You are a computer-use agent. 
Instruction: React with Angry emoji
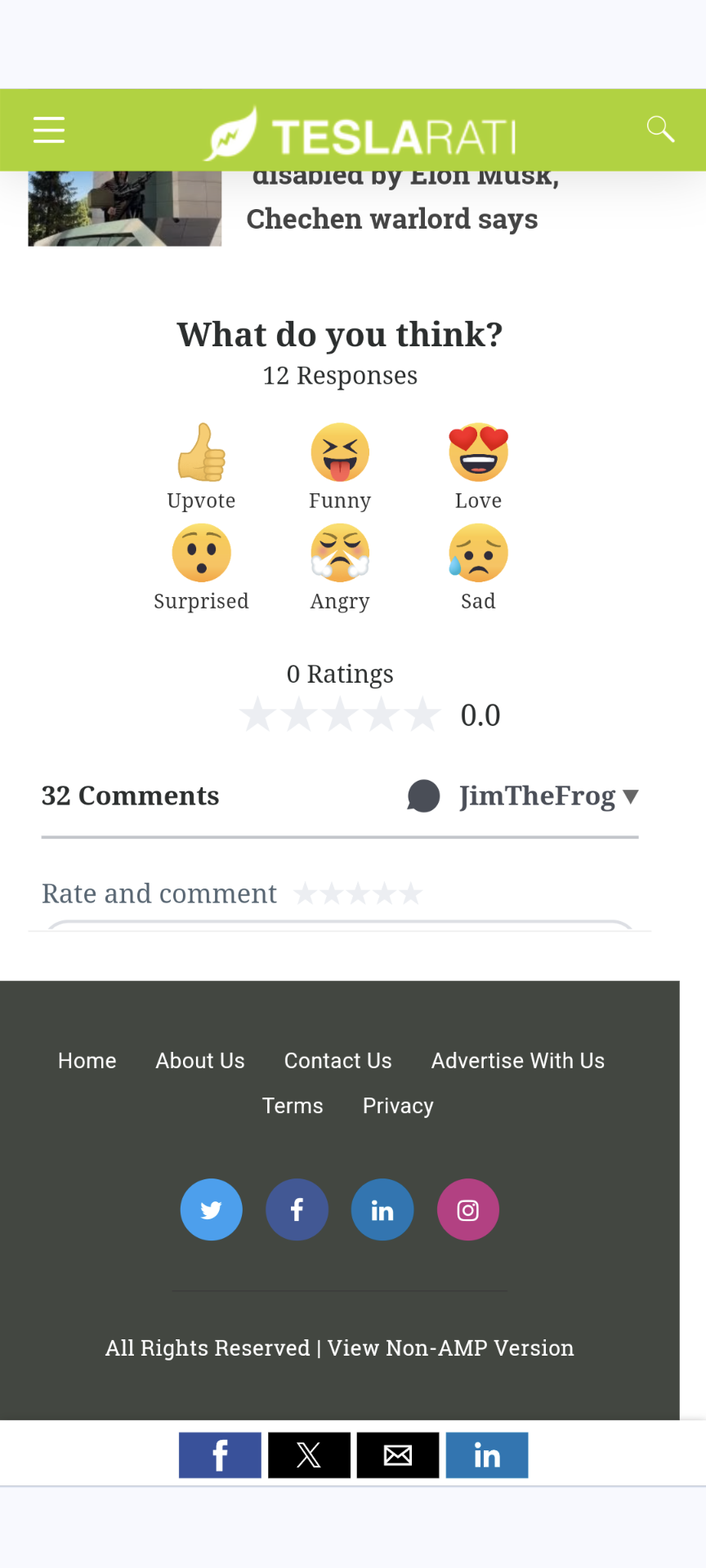point(340,568)
